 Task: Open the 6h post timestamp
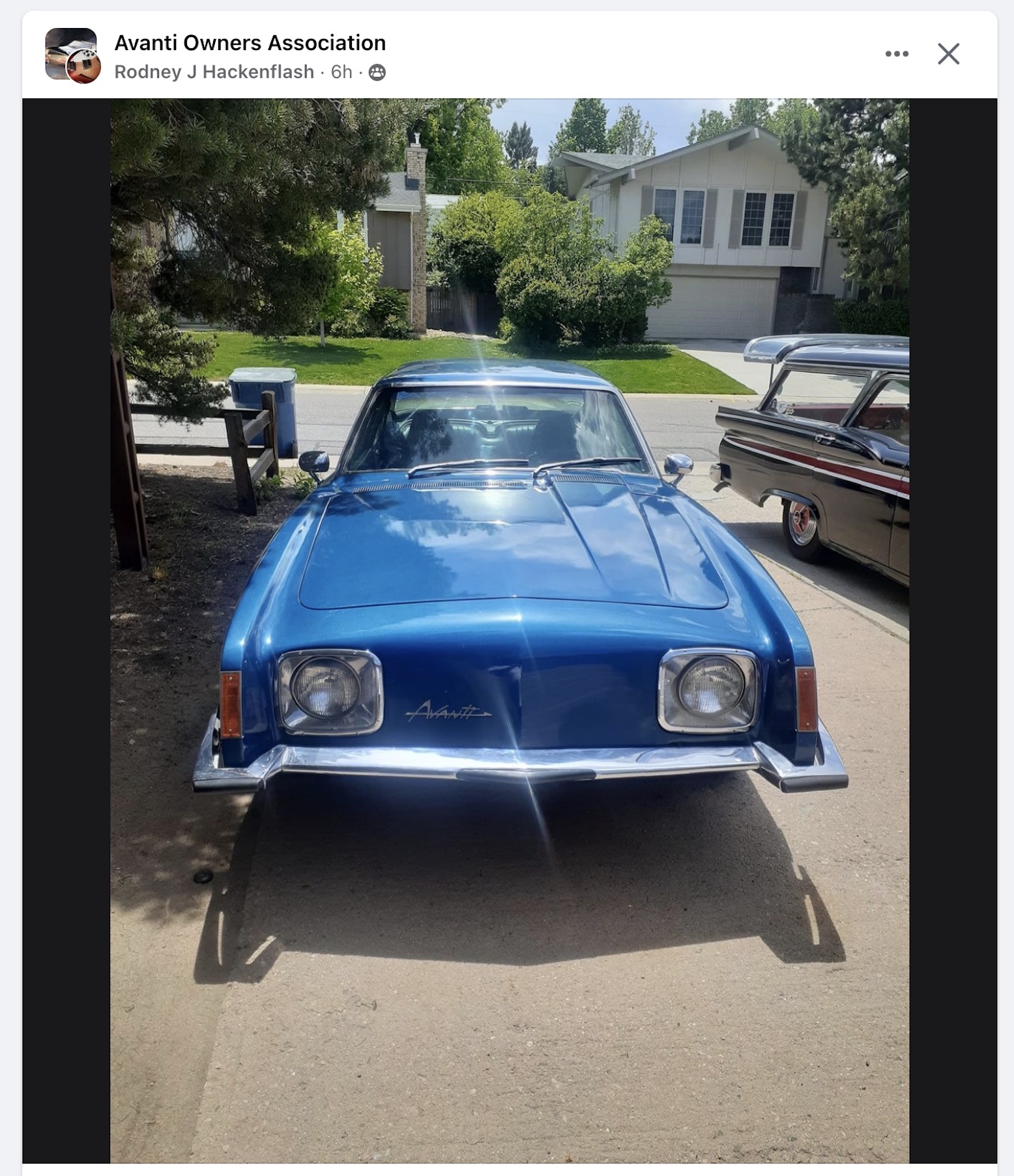coord(341,72)
